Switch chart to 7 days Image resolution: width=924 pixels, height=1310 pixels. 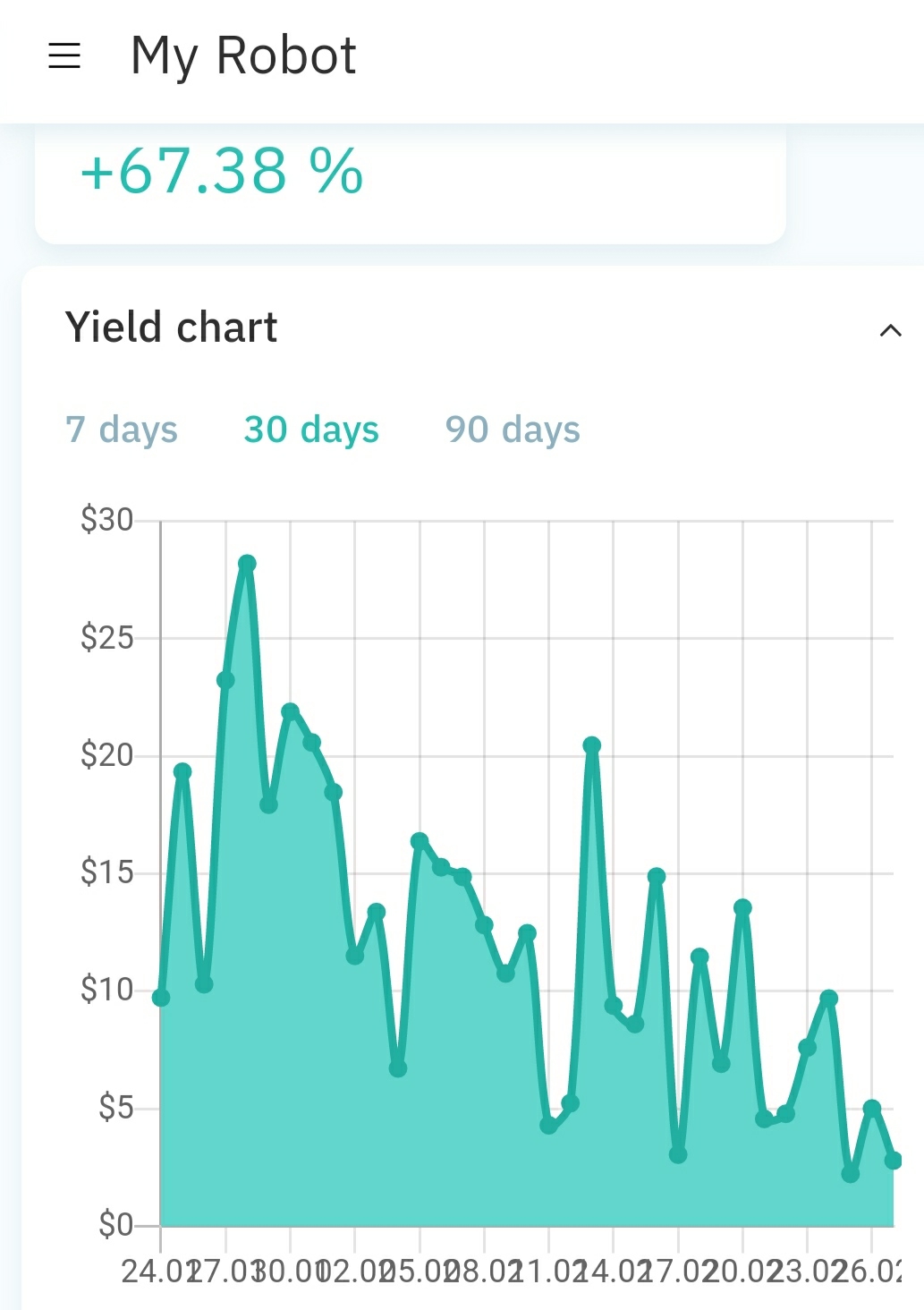tap(122, 430)
